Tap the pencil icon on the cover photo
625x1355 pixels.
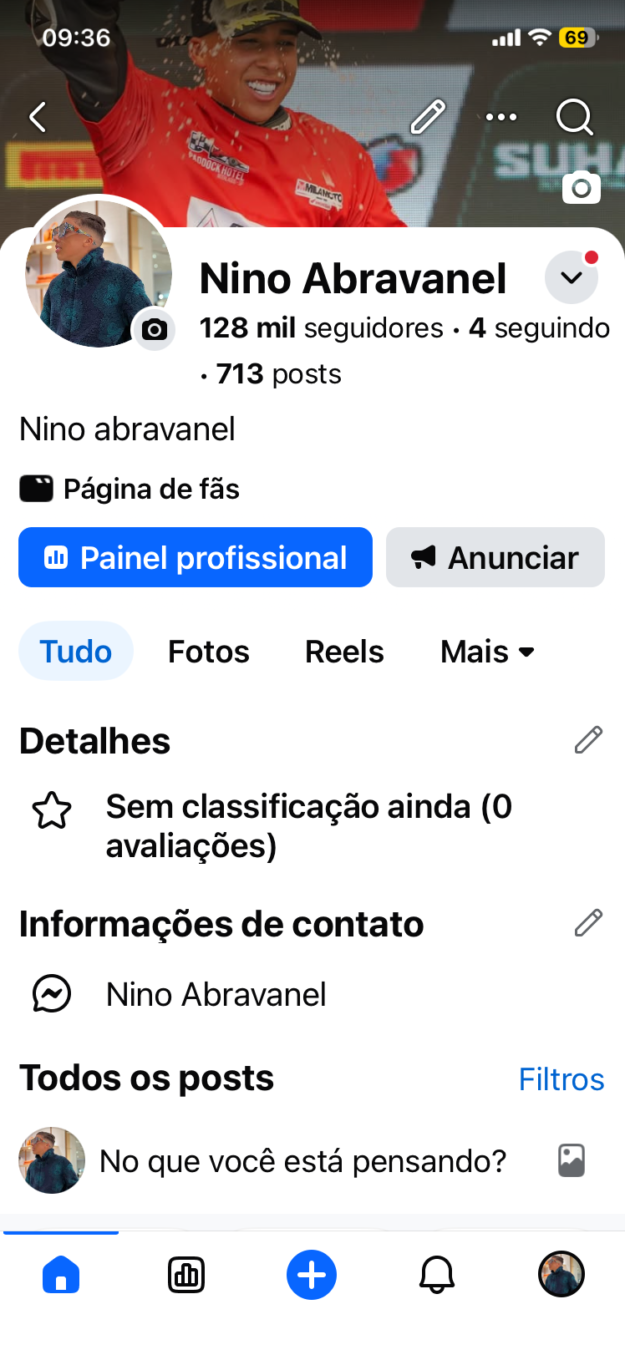tap(428, 118)
